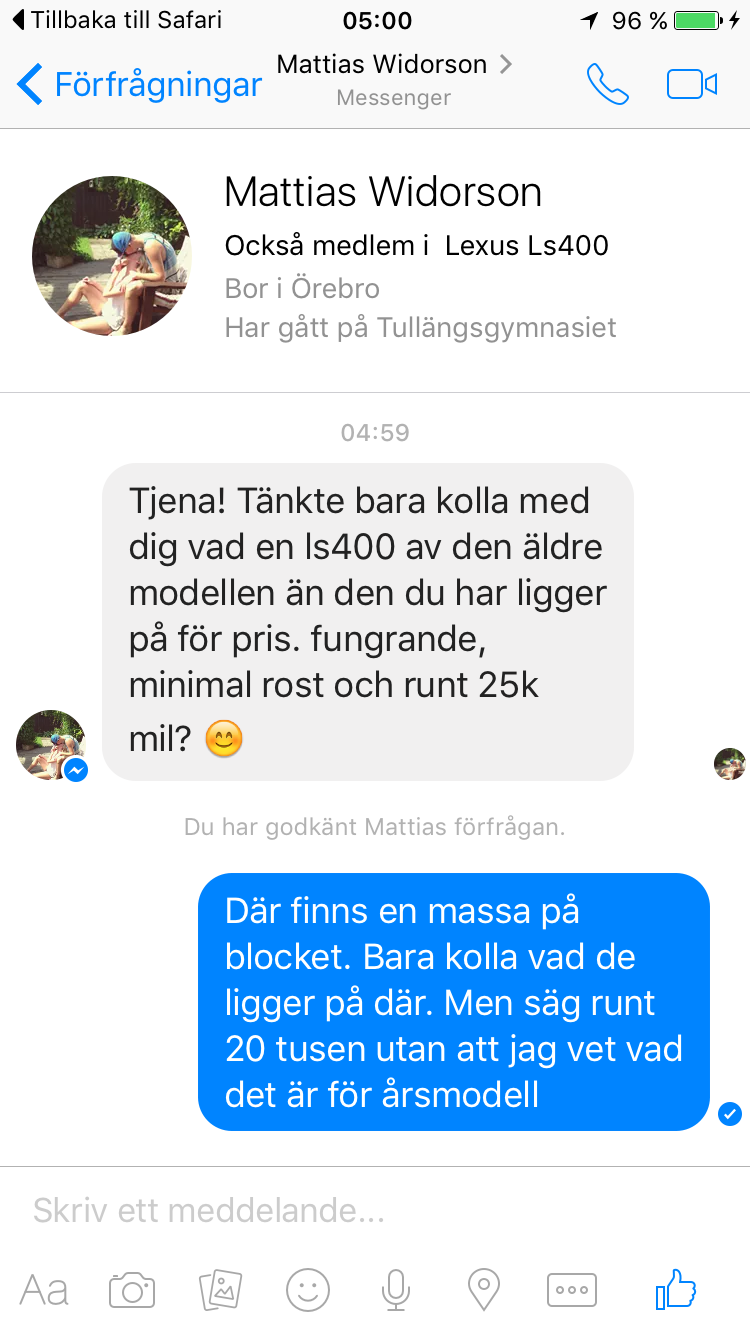
Task: Record a voice message with microphone
Action: [x=396, y=1290]
